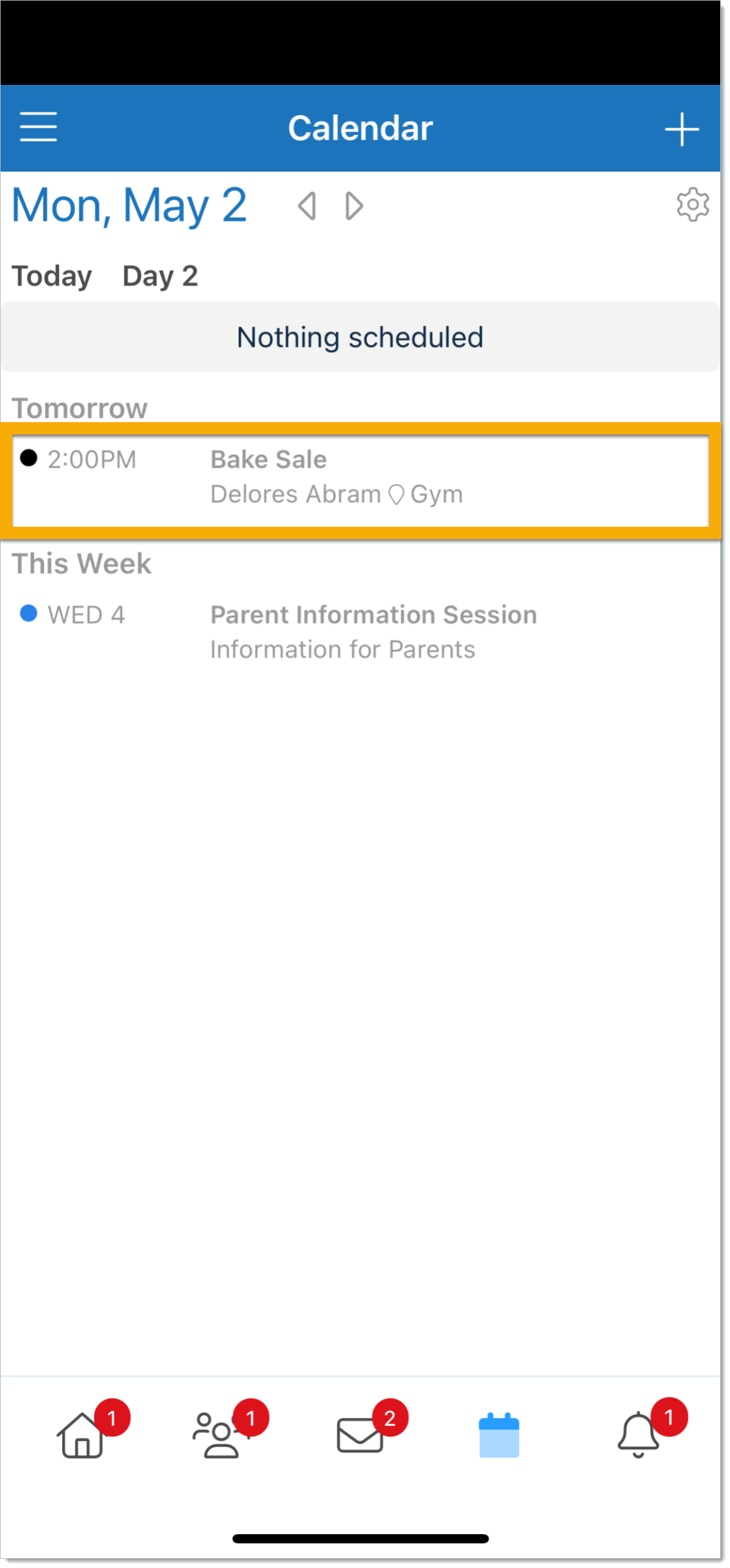Open the messages envelope tab
Screen dimensions: 730x1568
point(360,1435)
